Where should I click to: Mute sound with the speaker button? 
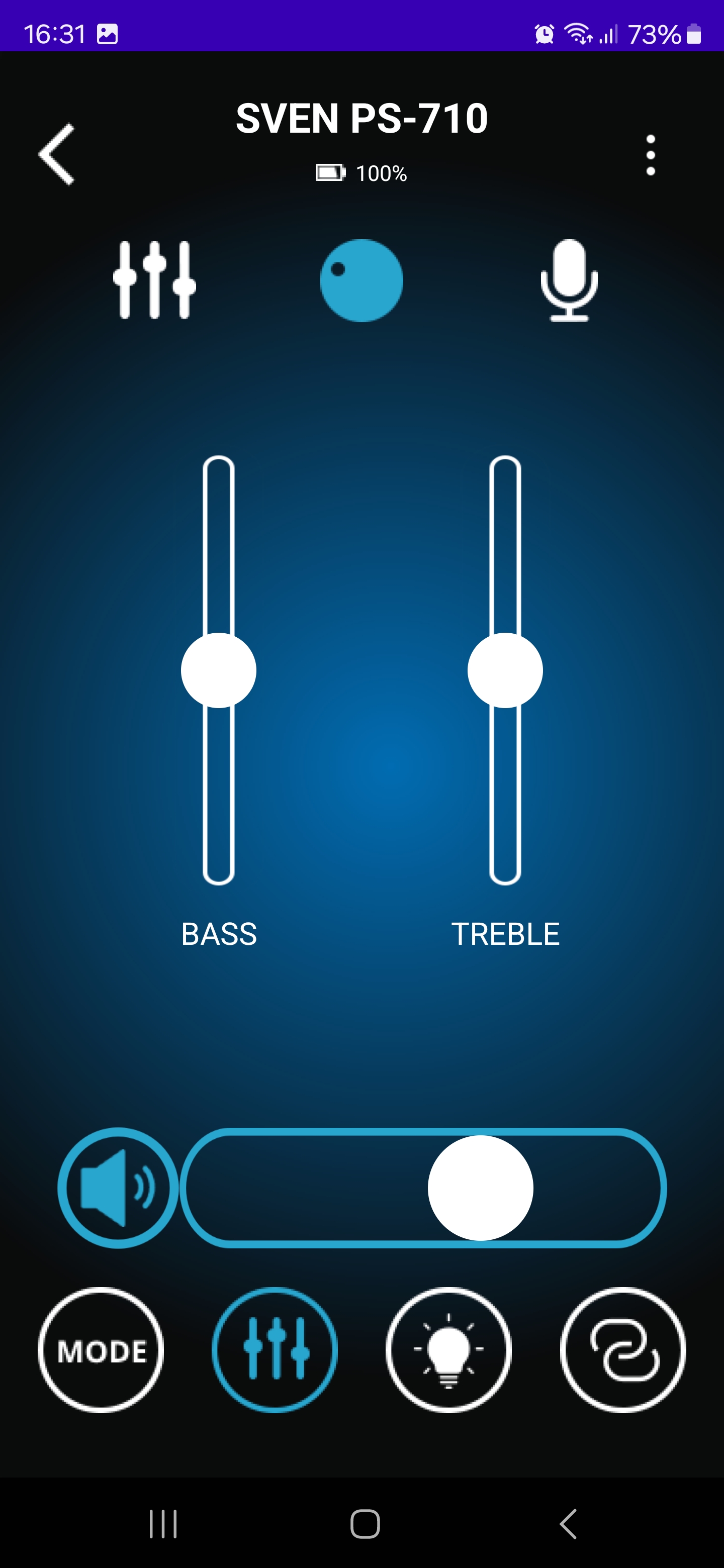[x=118, y=1188]
